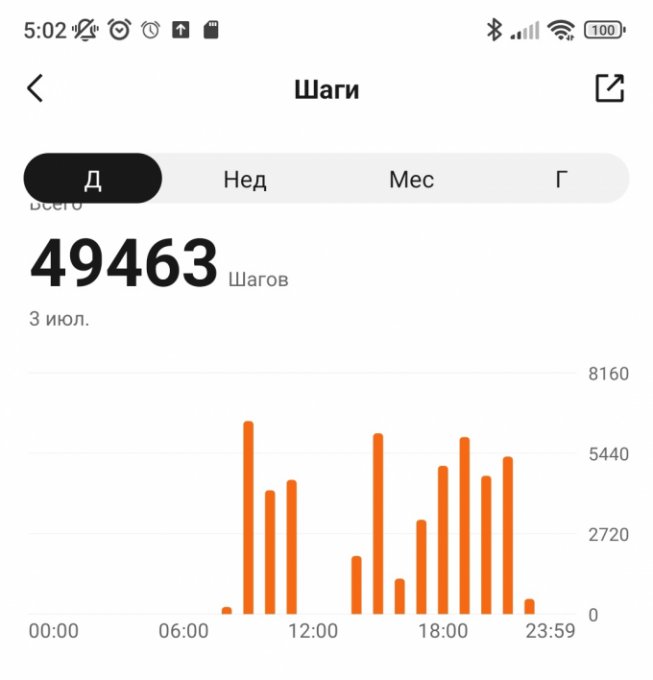Select the Д day view
This screenshot has height=680, width=653.
click(93, 179)
